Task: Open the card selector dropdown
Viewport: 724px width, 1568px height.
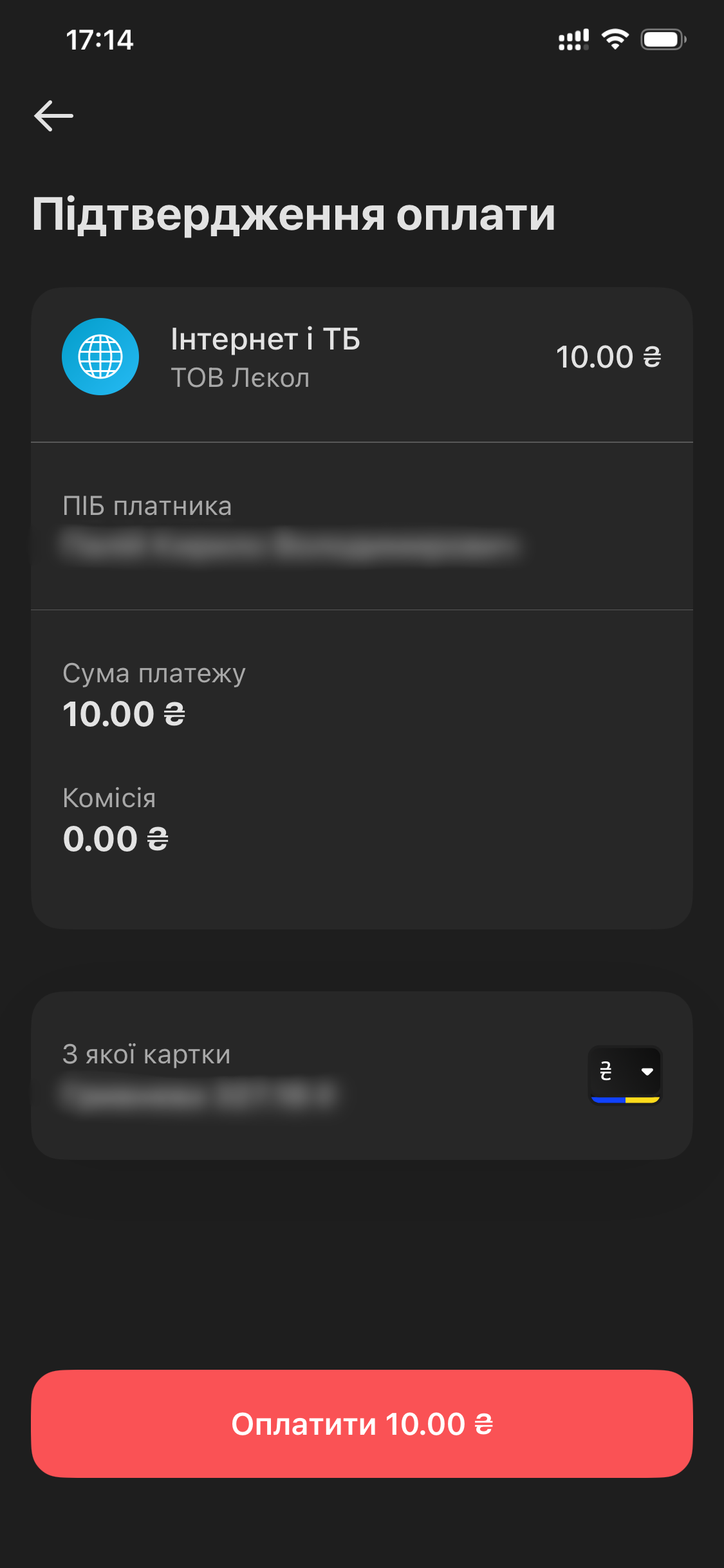Action: point(625,1074)
